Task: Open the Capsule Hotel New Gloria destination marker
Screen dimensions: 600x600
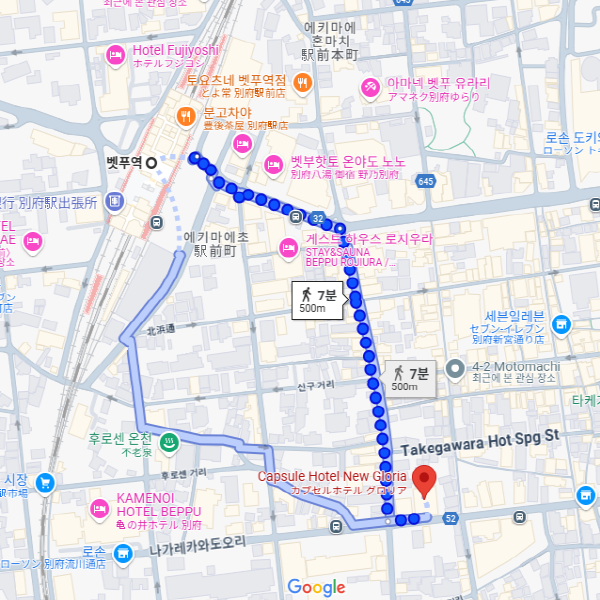Action: click(x=425, y=482)
